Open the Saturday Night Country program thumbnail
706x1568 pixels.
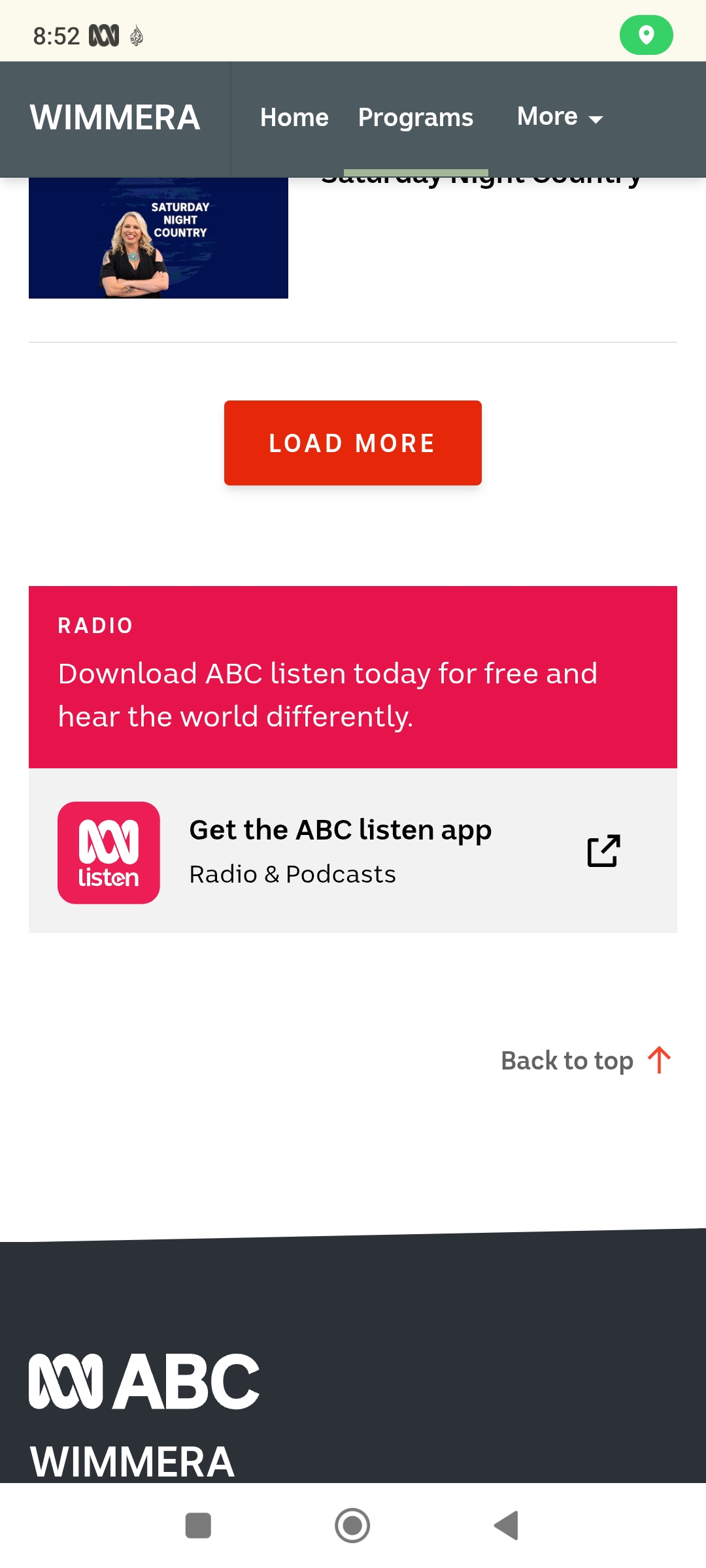(158, 239)
